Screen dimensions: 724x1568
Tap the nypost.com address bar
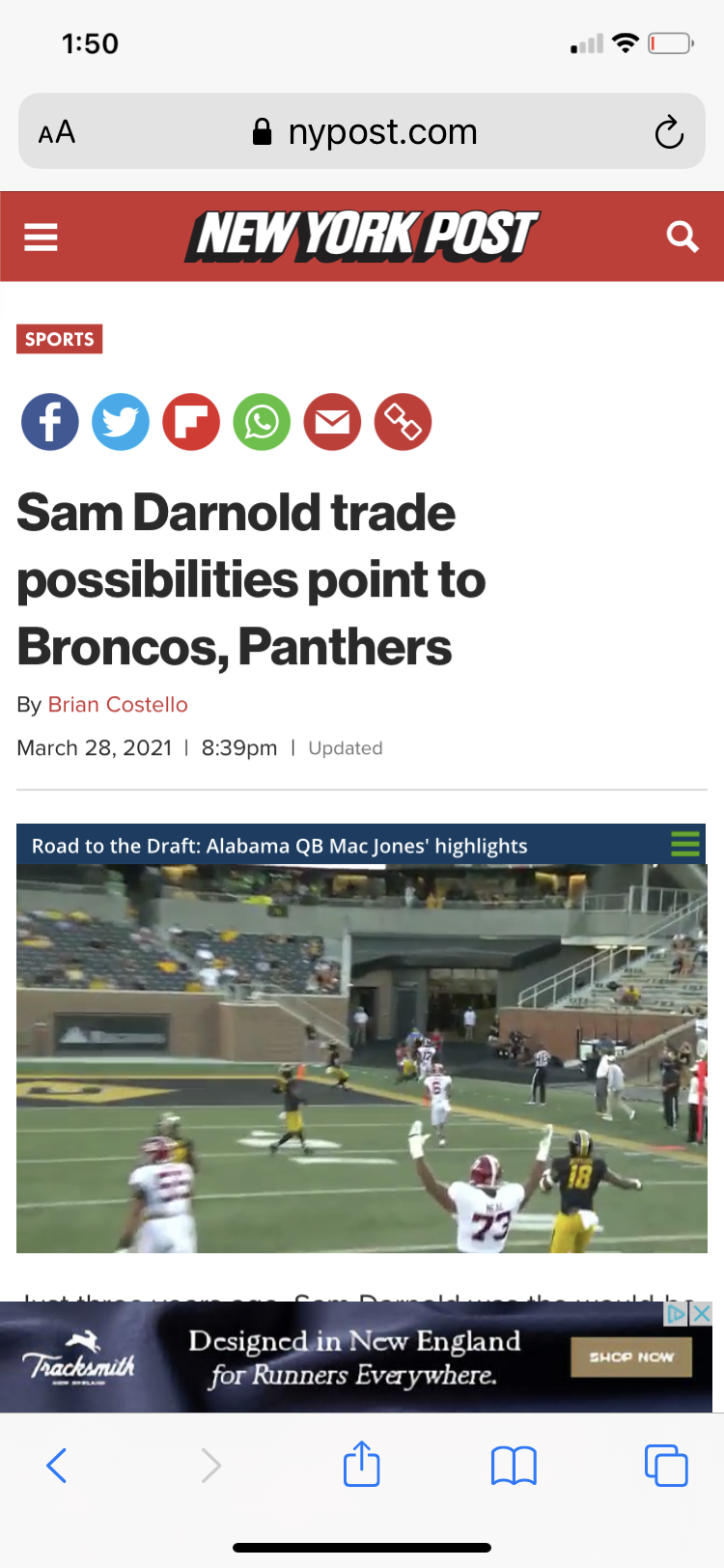[364, 131]
